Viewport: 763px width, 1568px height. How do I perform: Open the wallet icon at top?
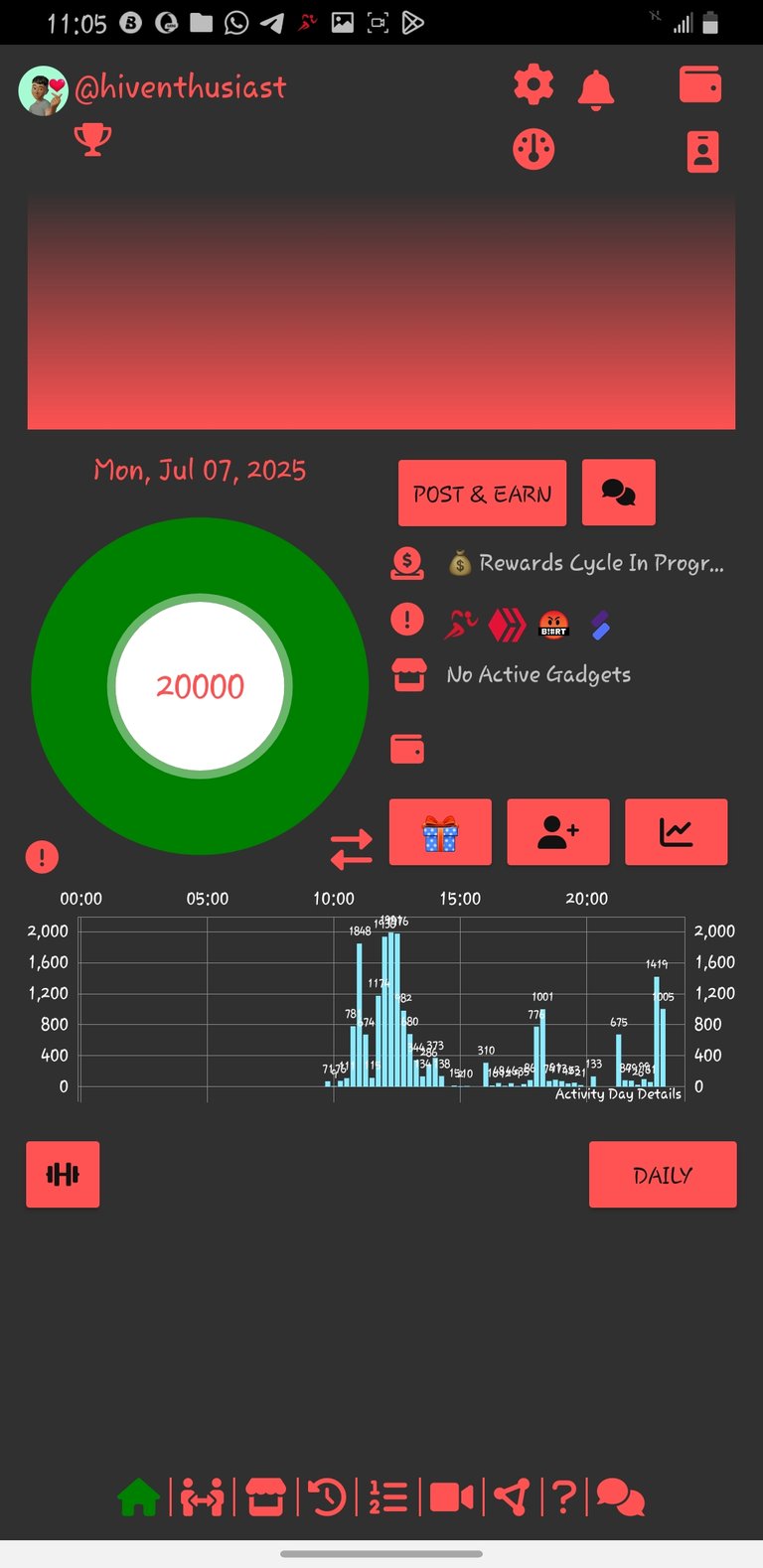[700, 84]
